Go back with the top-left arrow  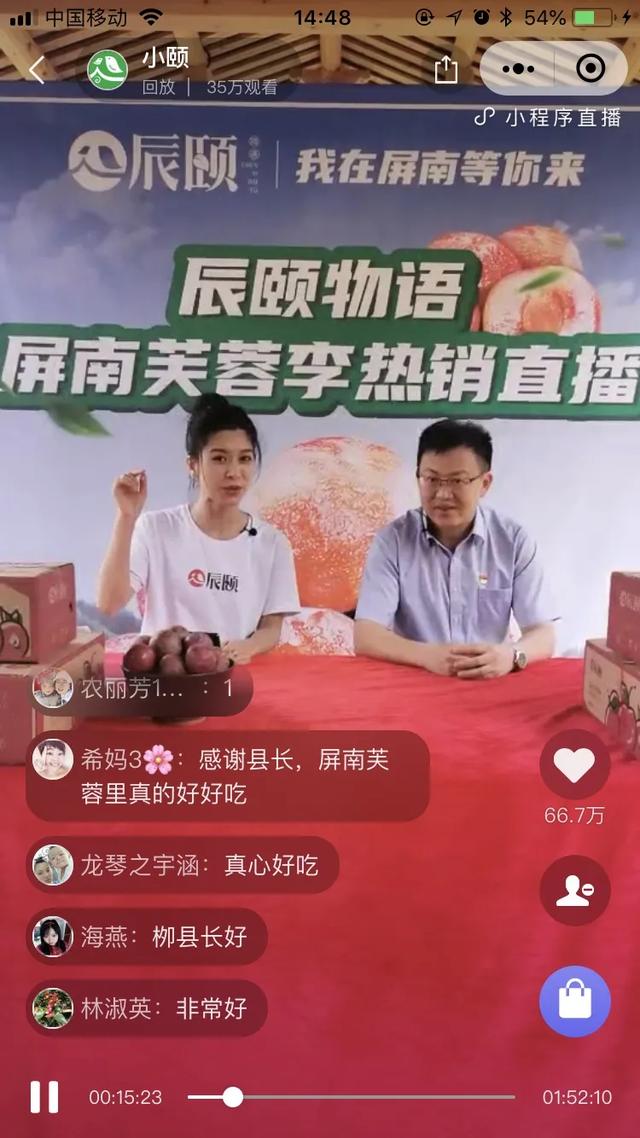(37, 70)
